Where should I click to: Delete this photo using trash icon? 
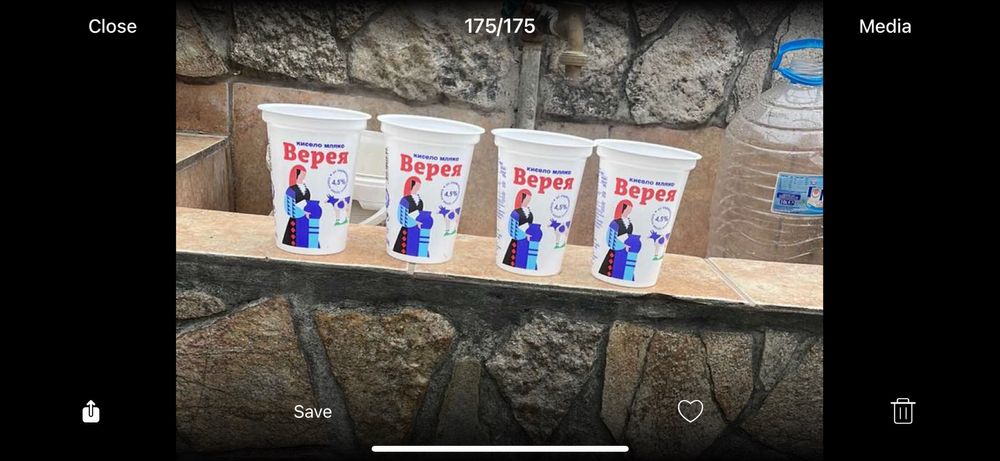(903, 411)
